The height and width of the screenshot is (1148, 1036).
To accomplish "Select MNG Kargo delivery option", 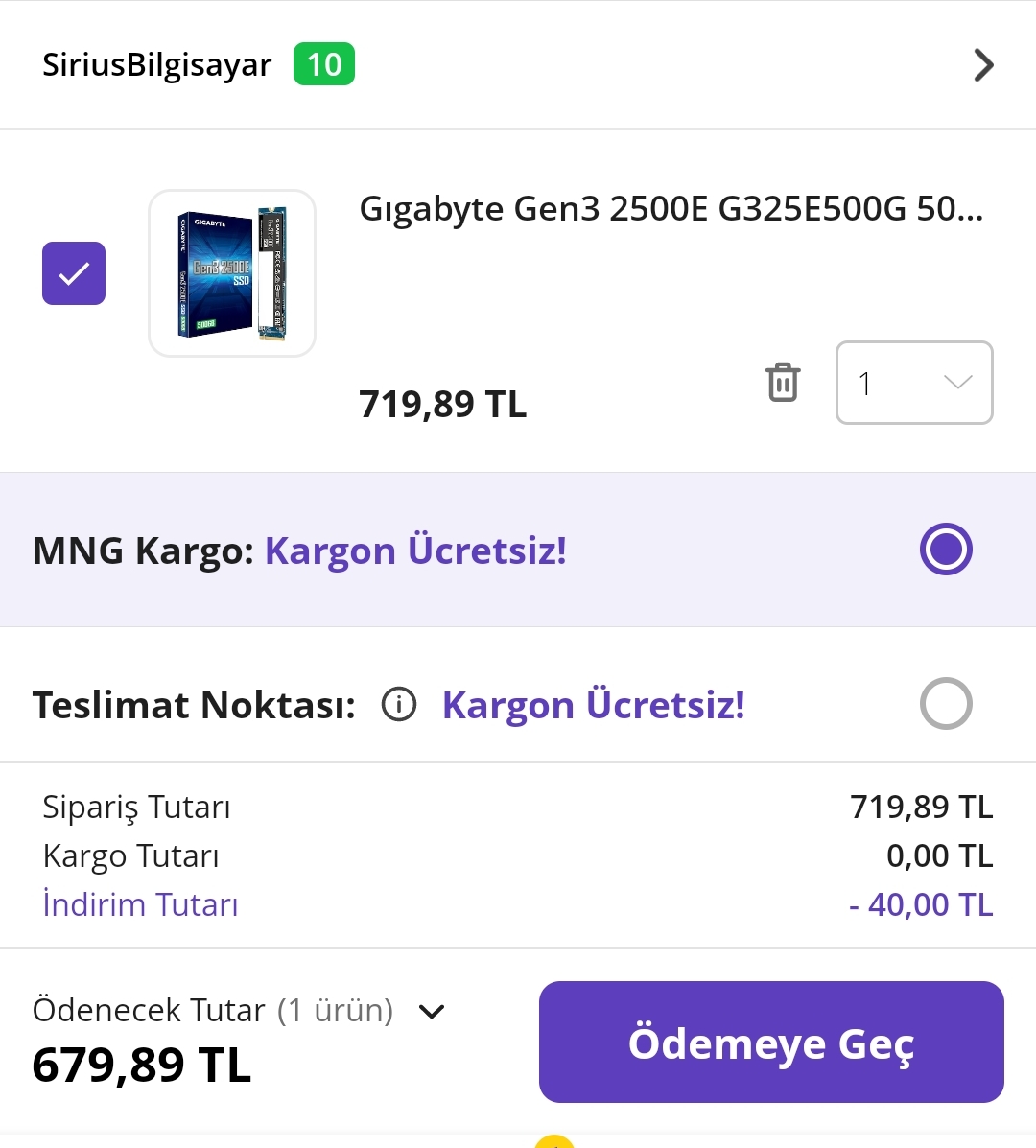I will click(946, 550).
